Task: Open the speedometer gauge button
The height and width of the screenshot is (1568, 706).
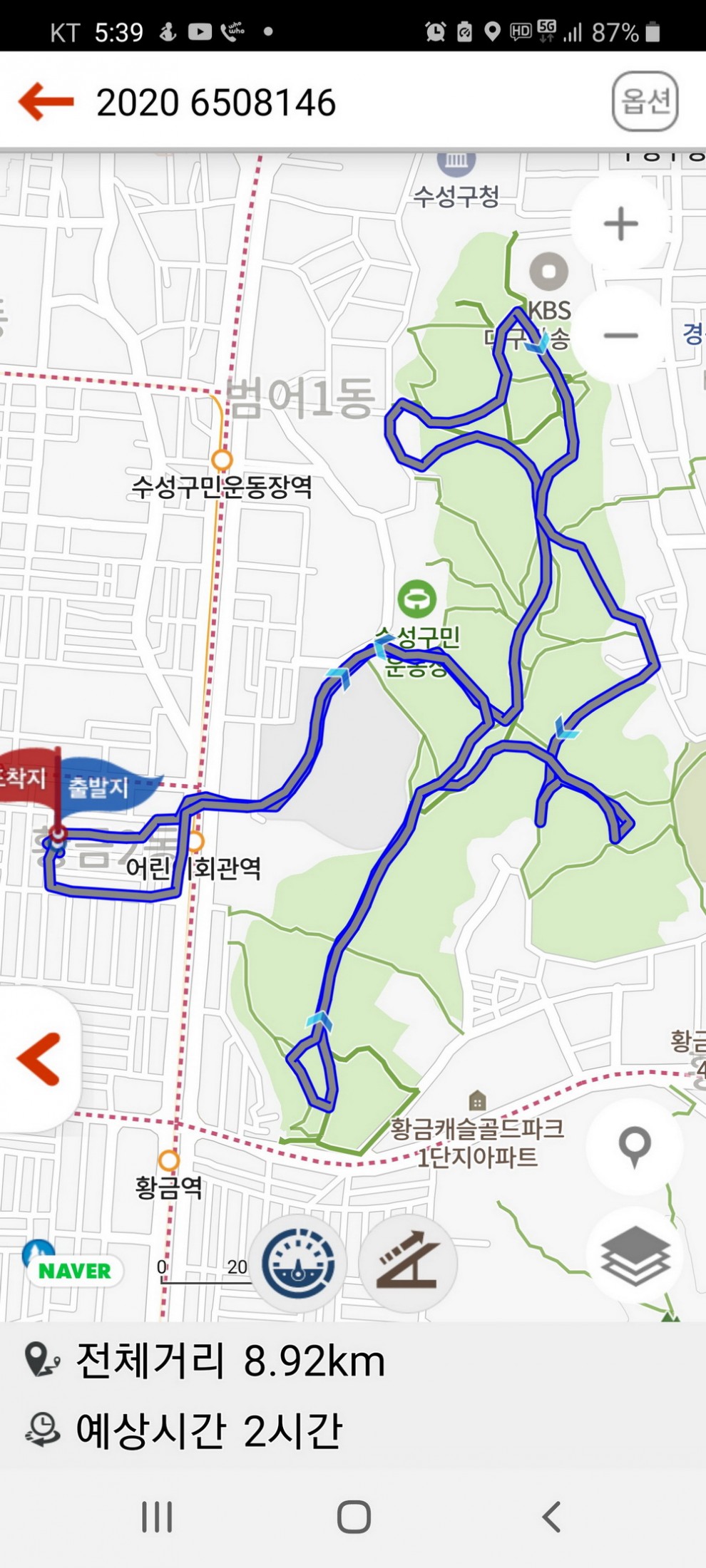Action: pyautogui.click(x=298, y=1264)
